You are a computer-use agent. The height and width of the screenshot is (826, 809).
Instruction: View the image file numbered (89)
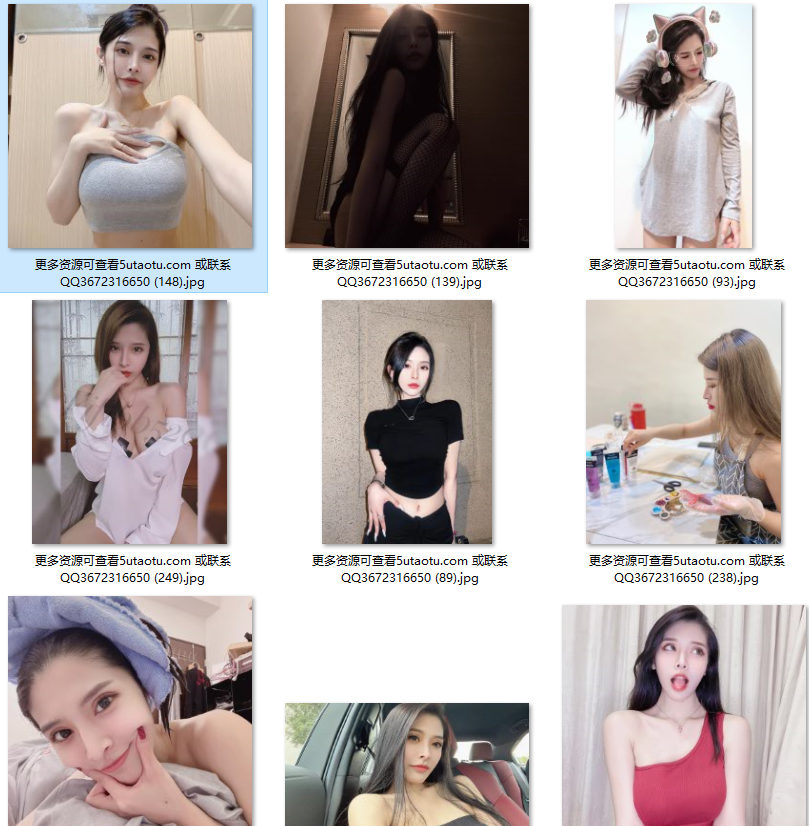point(407,422)
